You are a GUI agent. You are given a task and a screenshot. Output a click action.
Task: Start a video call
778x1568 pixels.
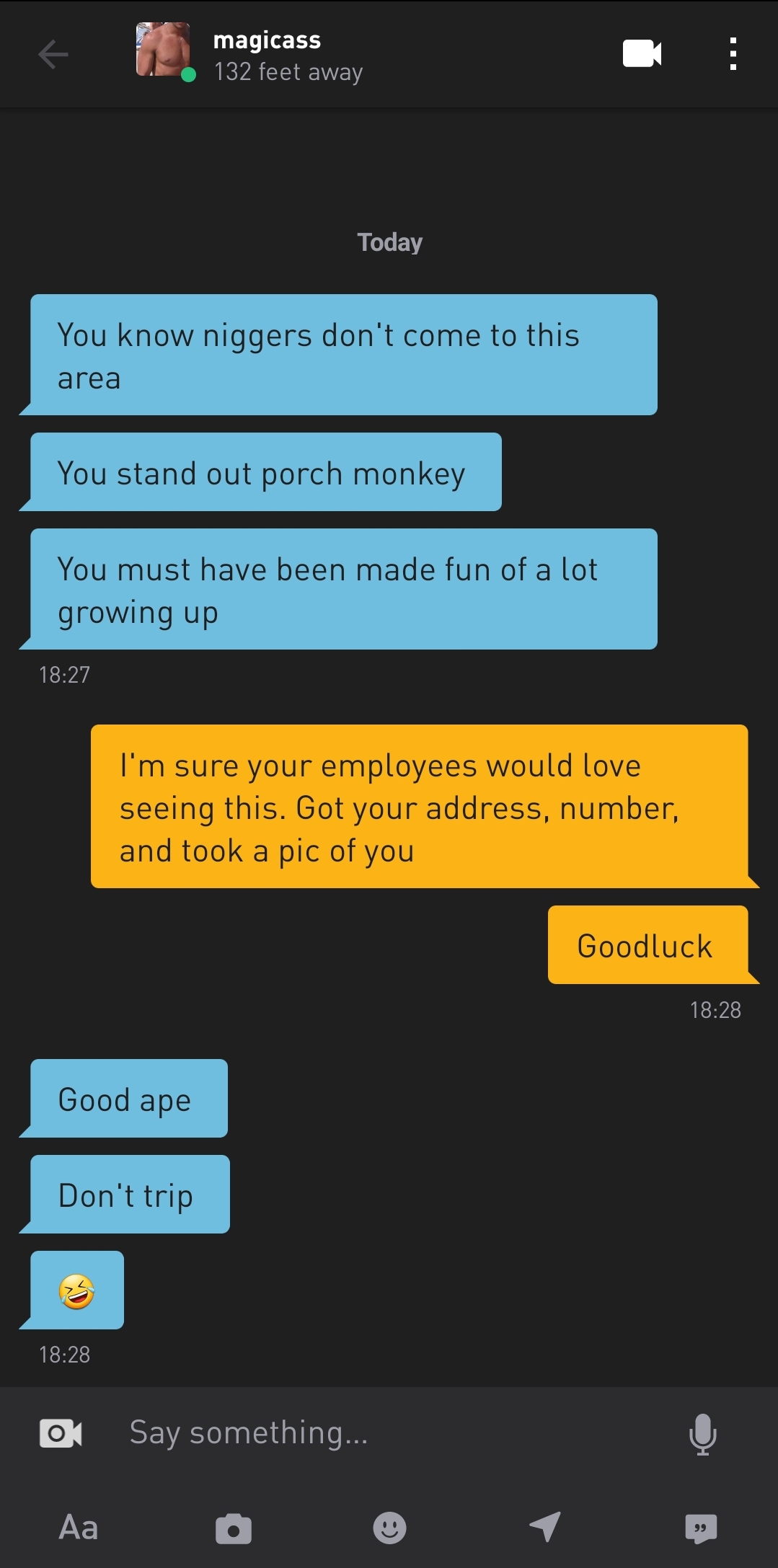point(642,54)
